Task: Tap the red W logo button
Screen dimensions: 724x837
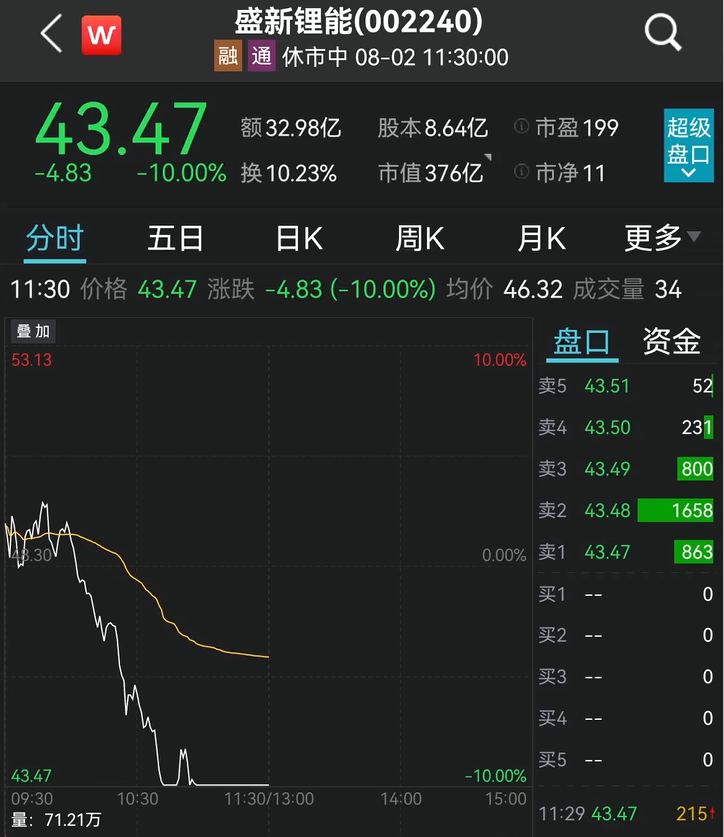Action: coord(101,35)
